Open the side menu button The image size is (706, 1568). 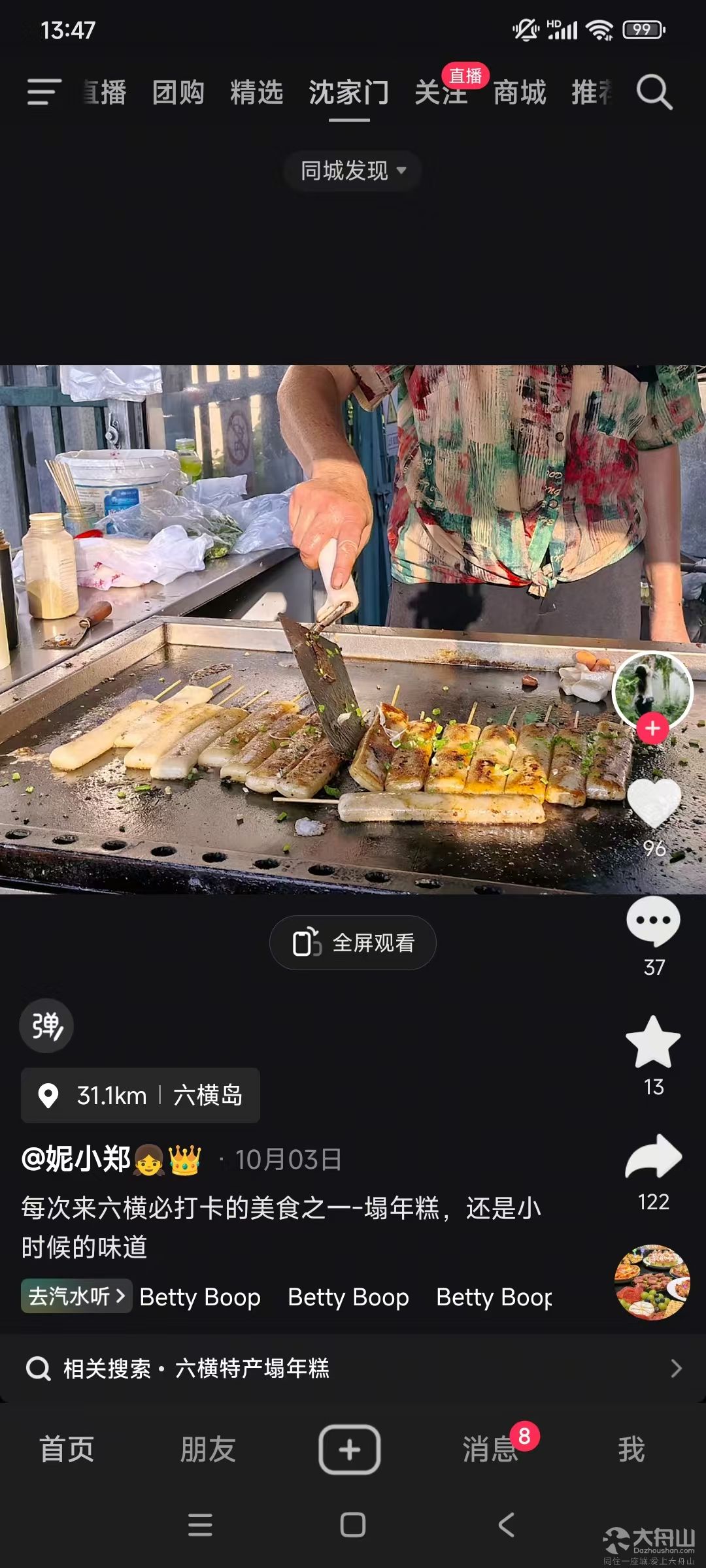click(x=44, y=92)
